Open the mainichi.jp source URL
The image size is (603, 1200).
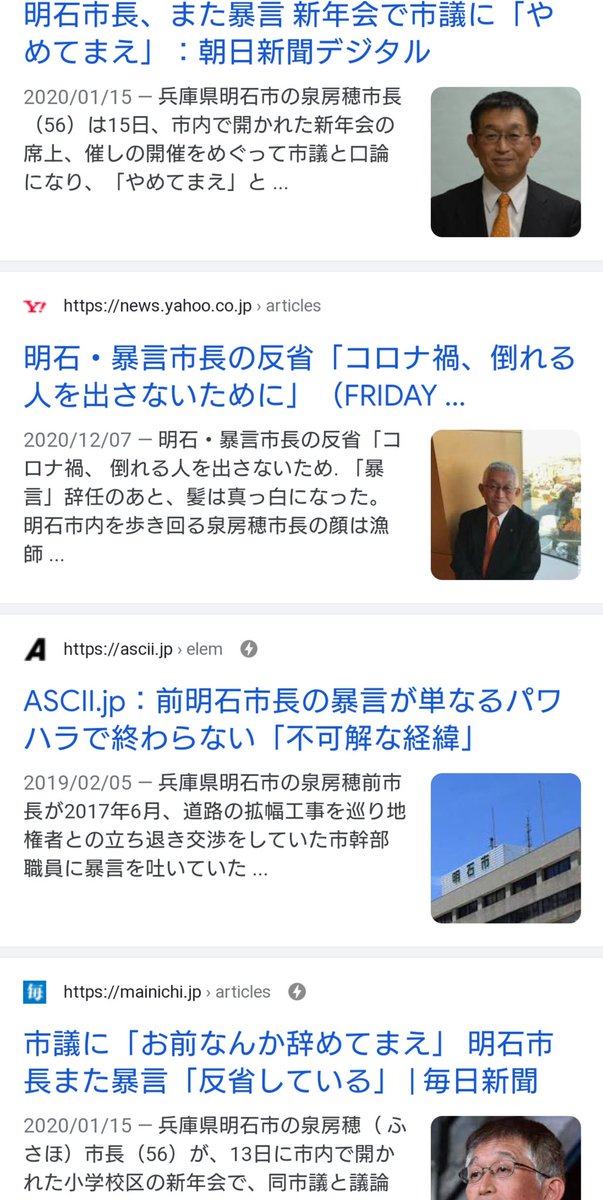tap(167, 992)
